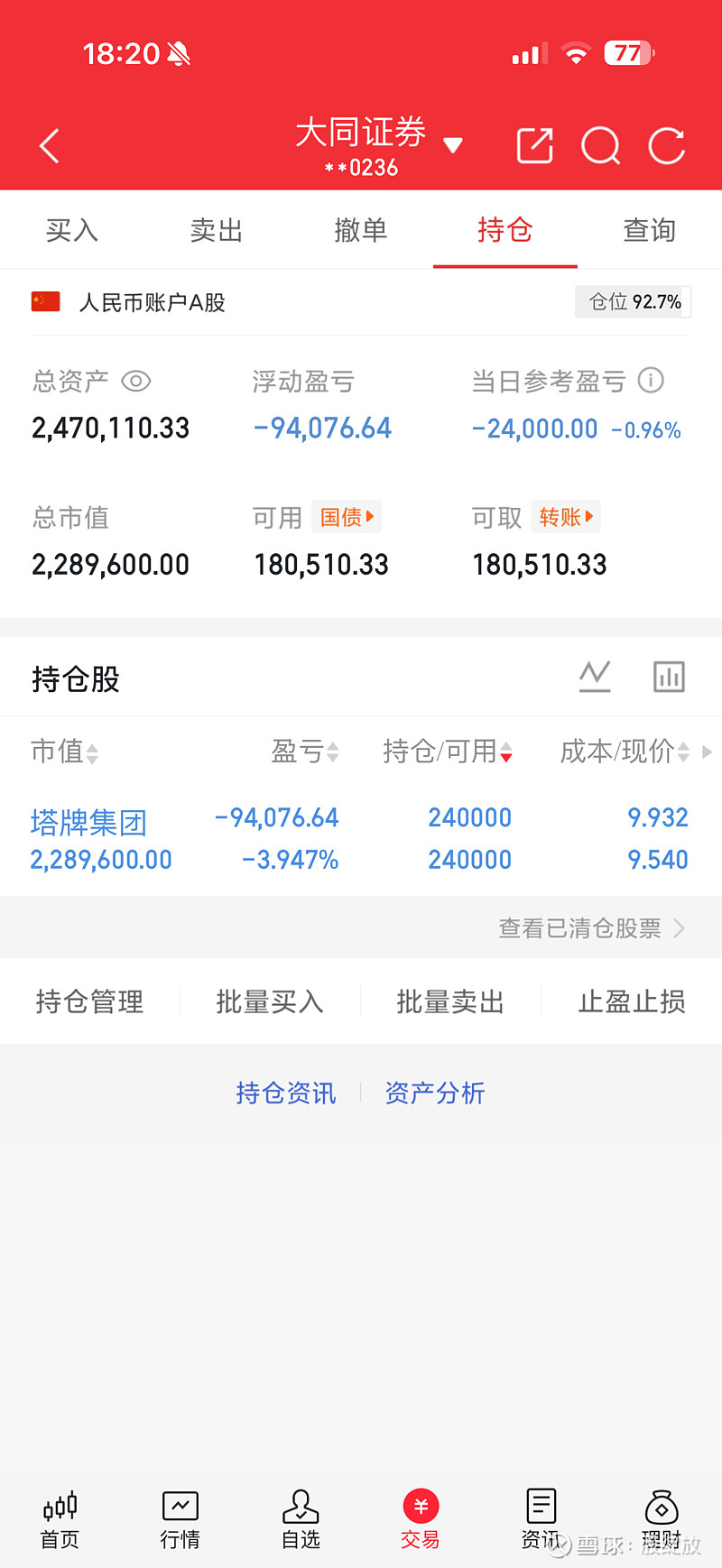Select 批量卖出
The image size is (722, 1568).
[x=450, y=1001]
